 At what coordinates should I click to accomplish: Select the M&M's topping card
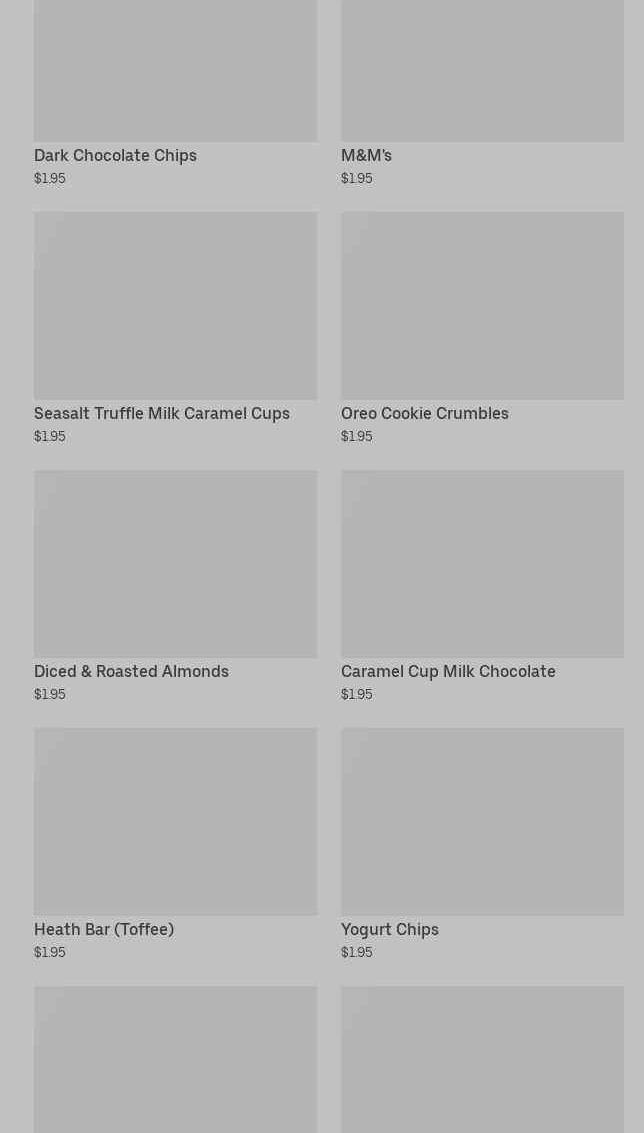click(366, 156)
